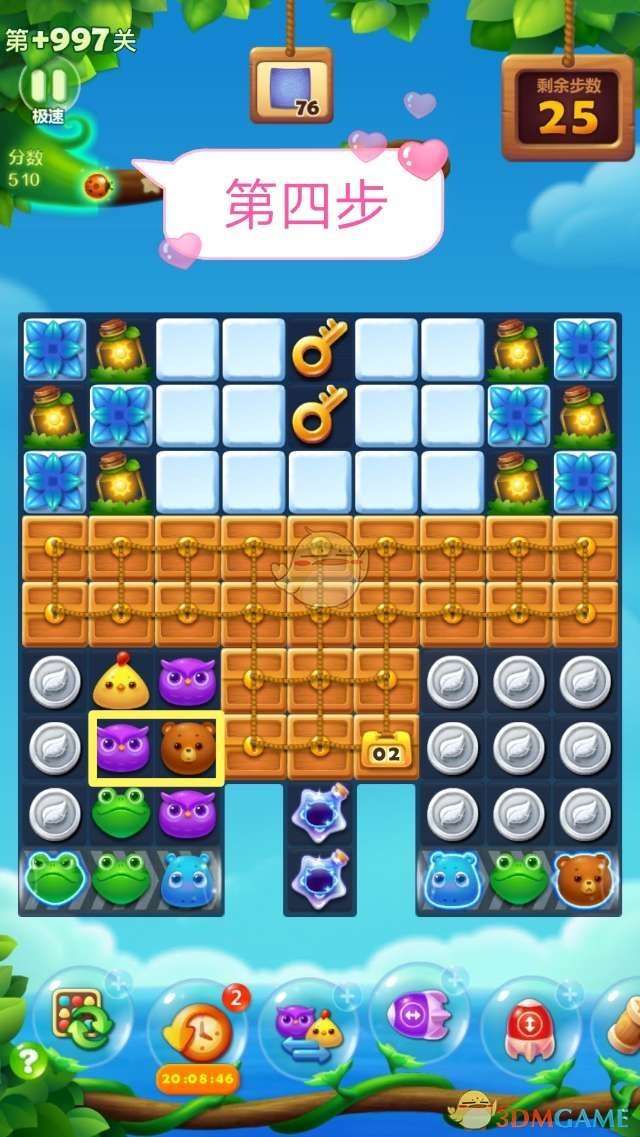Screen dimensions: 640x1137
Task: Tap the yellow chick game piece
Action: pyautogui.click(x=120, y=683)
